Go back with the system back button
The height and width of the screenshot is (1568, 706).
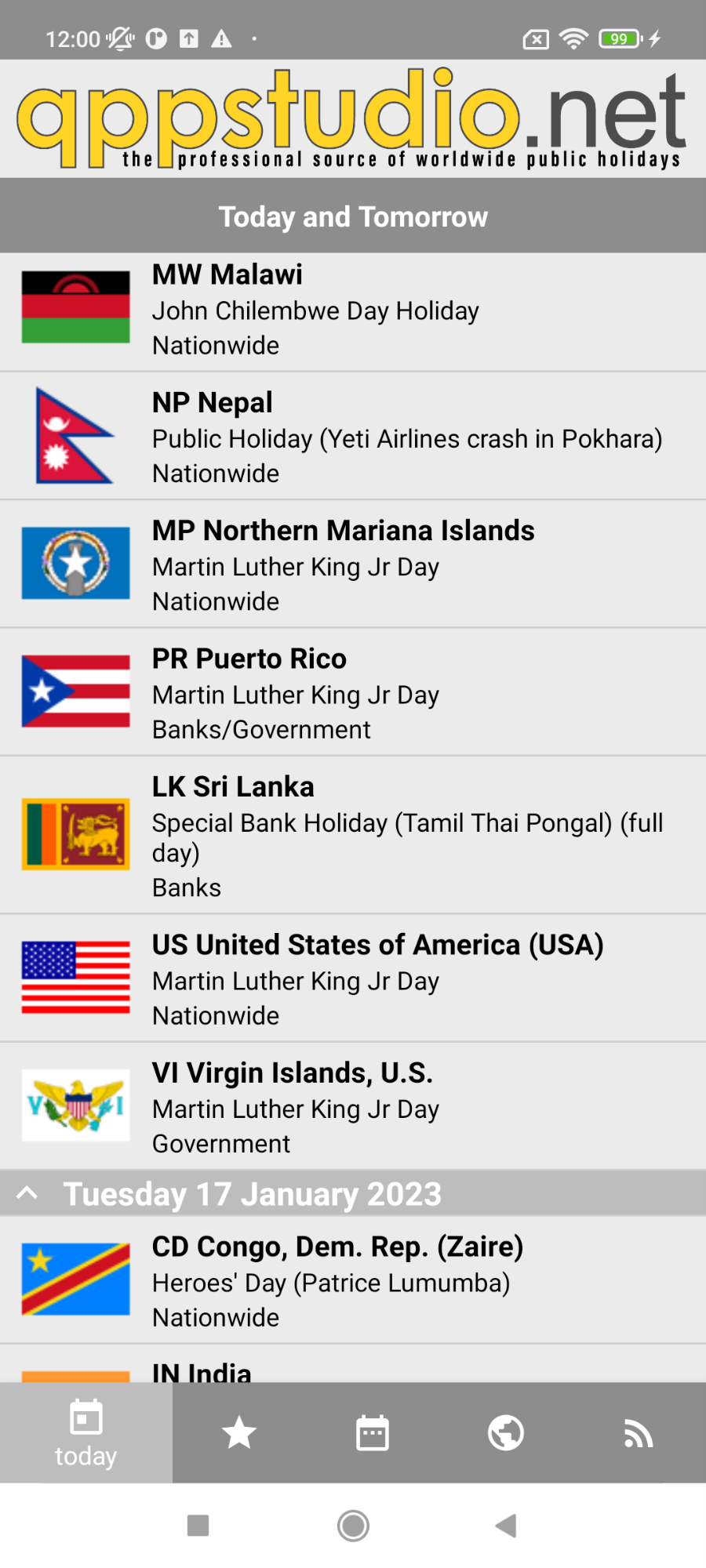pos(507,1525)
